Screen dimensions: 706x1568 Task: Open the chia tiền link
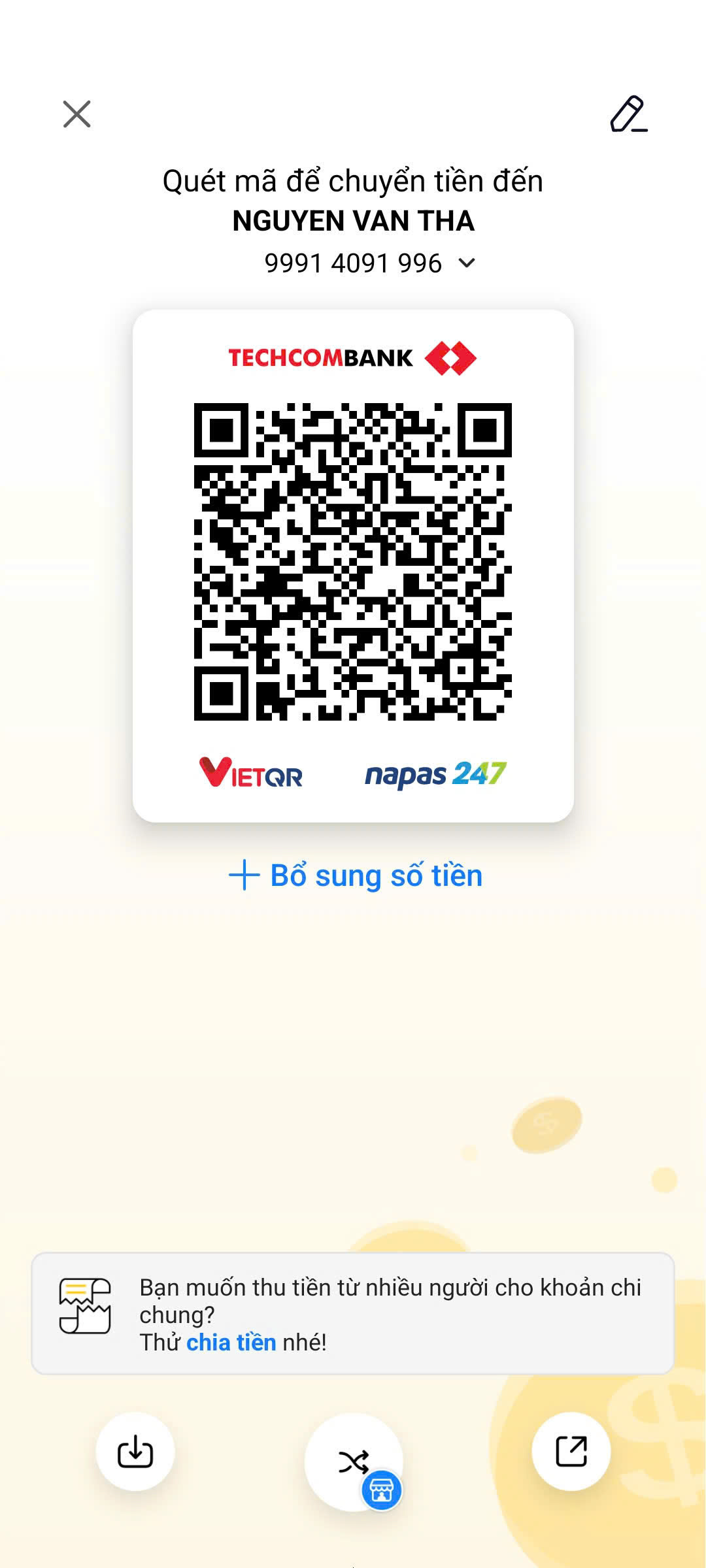[231, 1343]
